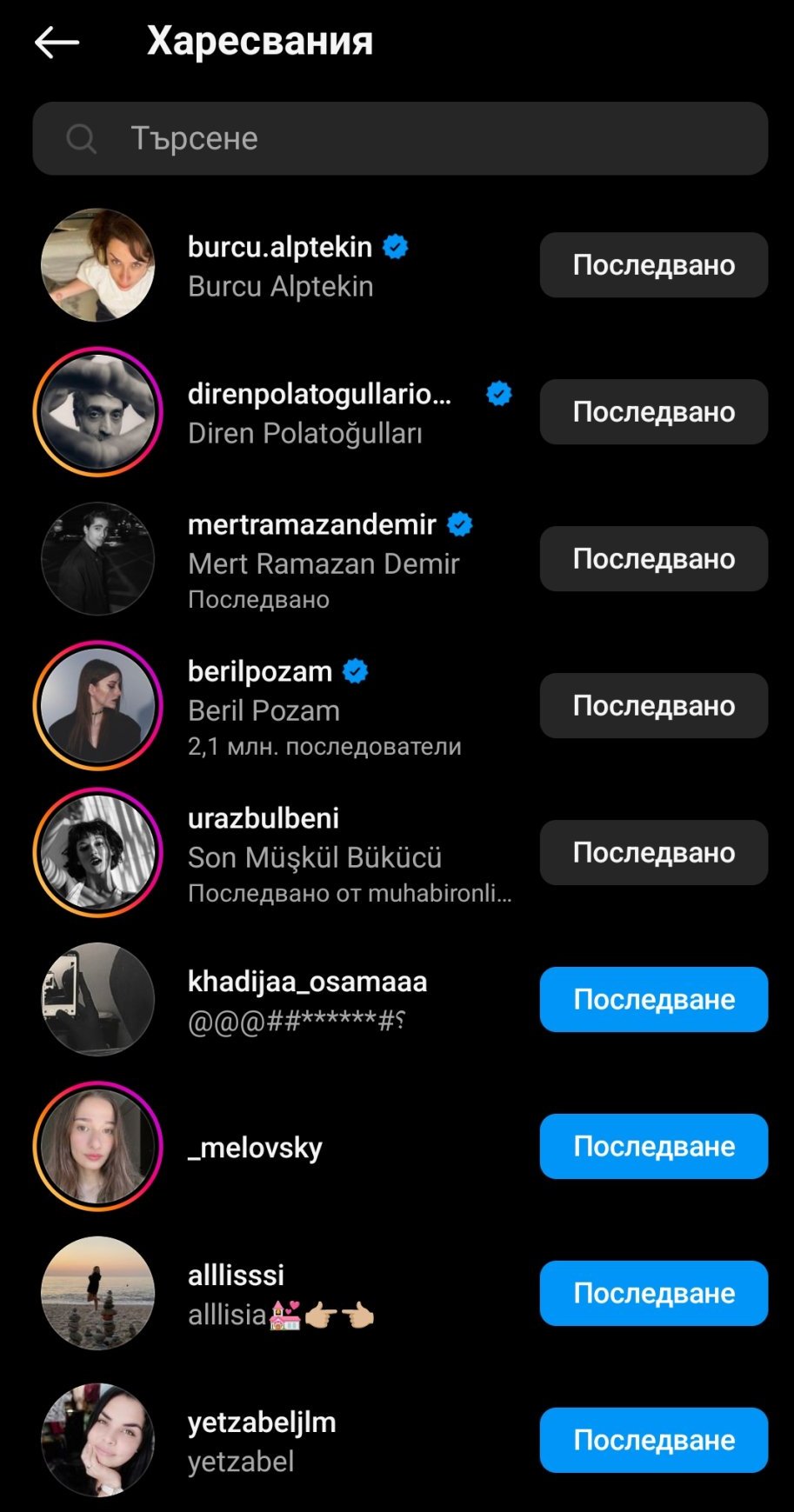Follow _melovsky using the Последване button
The image size is (794, 1512).
(653, 1147)
